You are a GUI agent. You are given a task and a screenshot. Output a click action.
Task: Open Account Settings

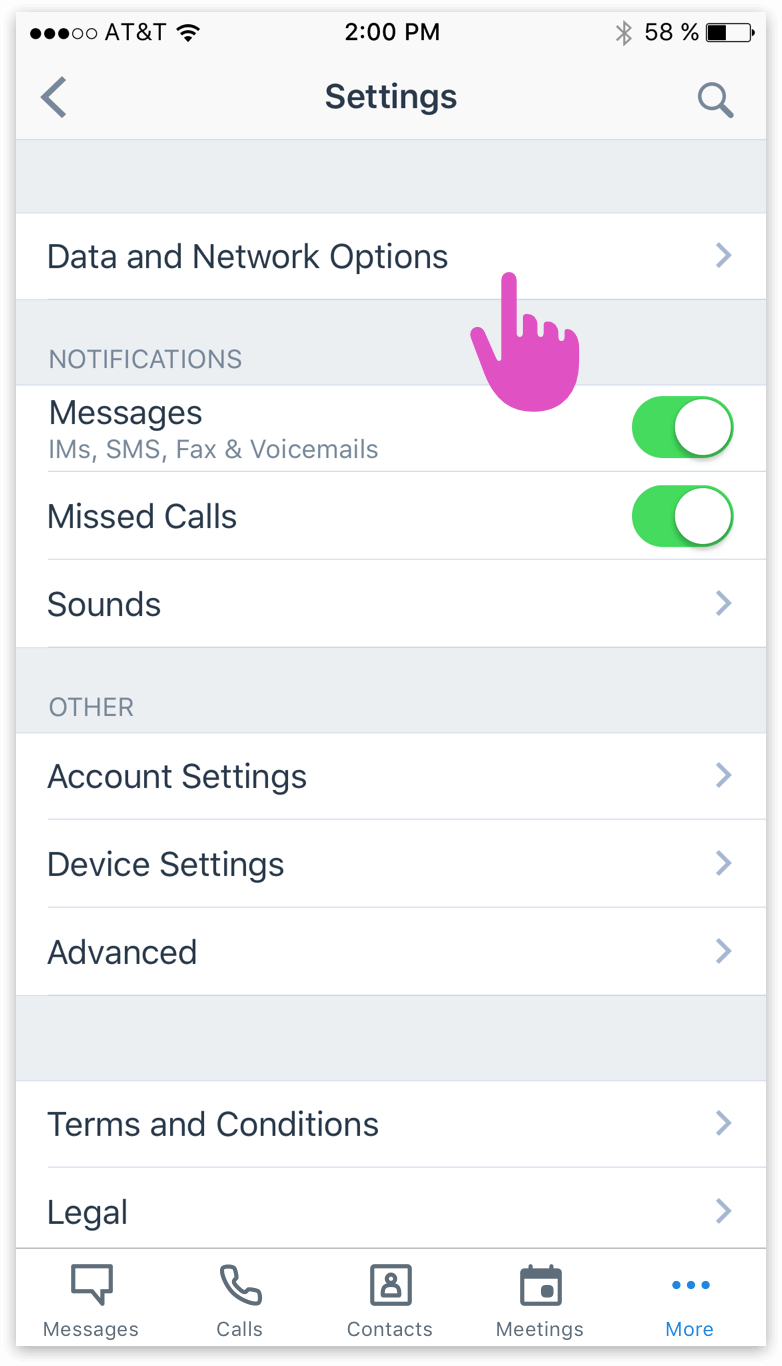tap(390, 777)
